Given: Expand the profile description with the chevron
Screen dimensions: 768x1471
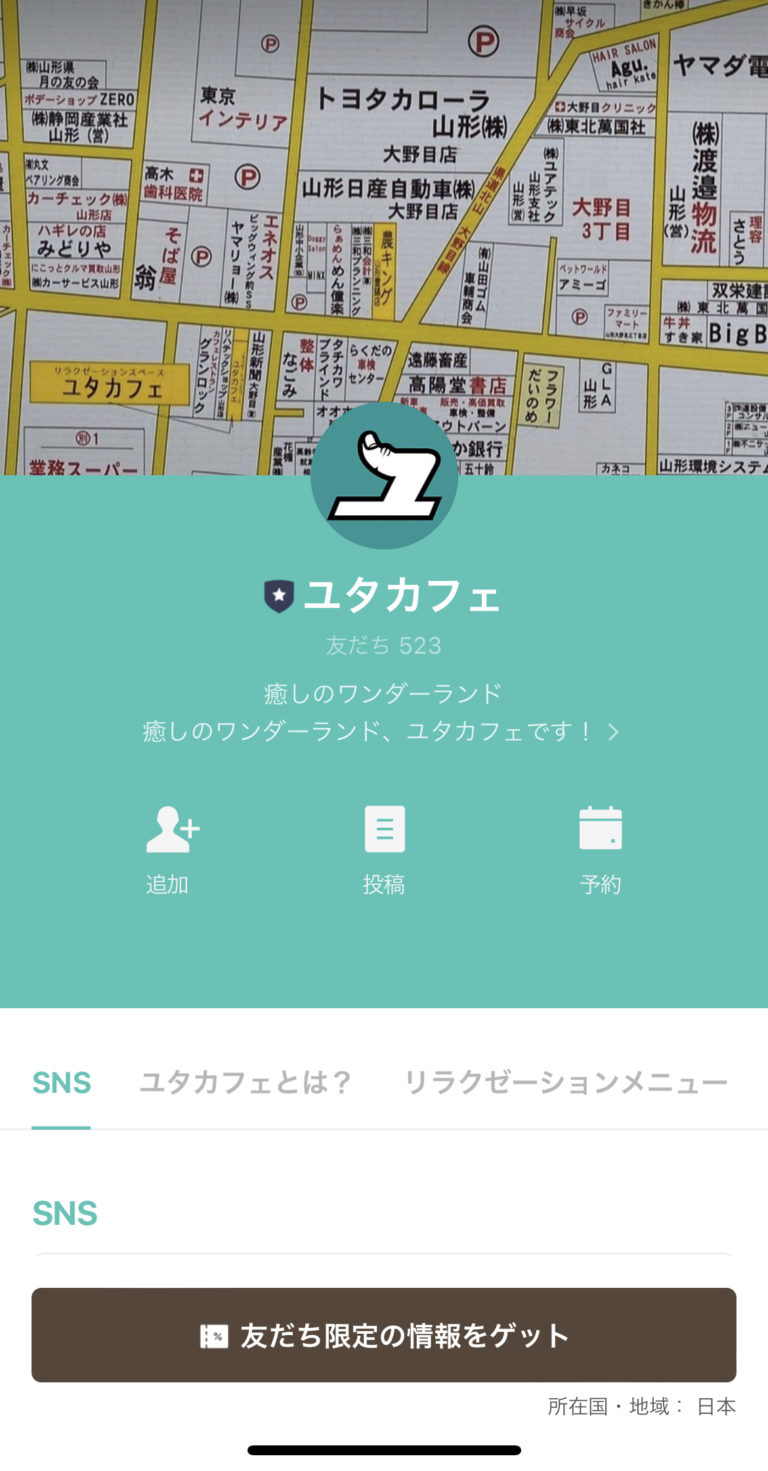Looking at the screenshot, I should click(614, 731).
